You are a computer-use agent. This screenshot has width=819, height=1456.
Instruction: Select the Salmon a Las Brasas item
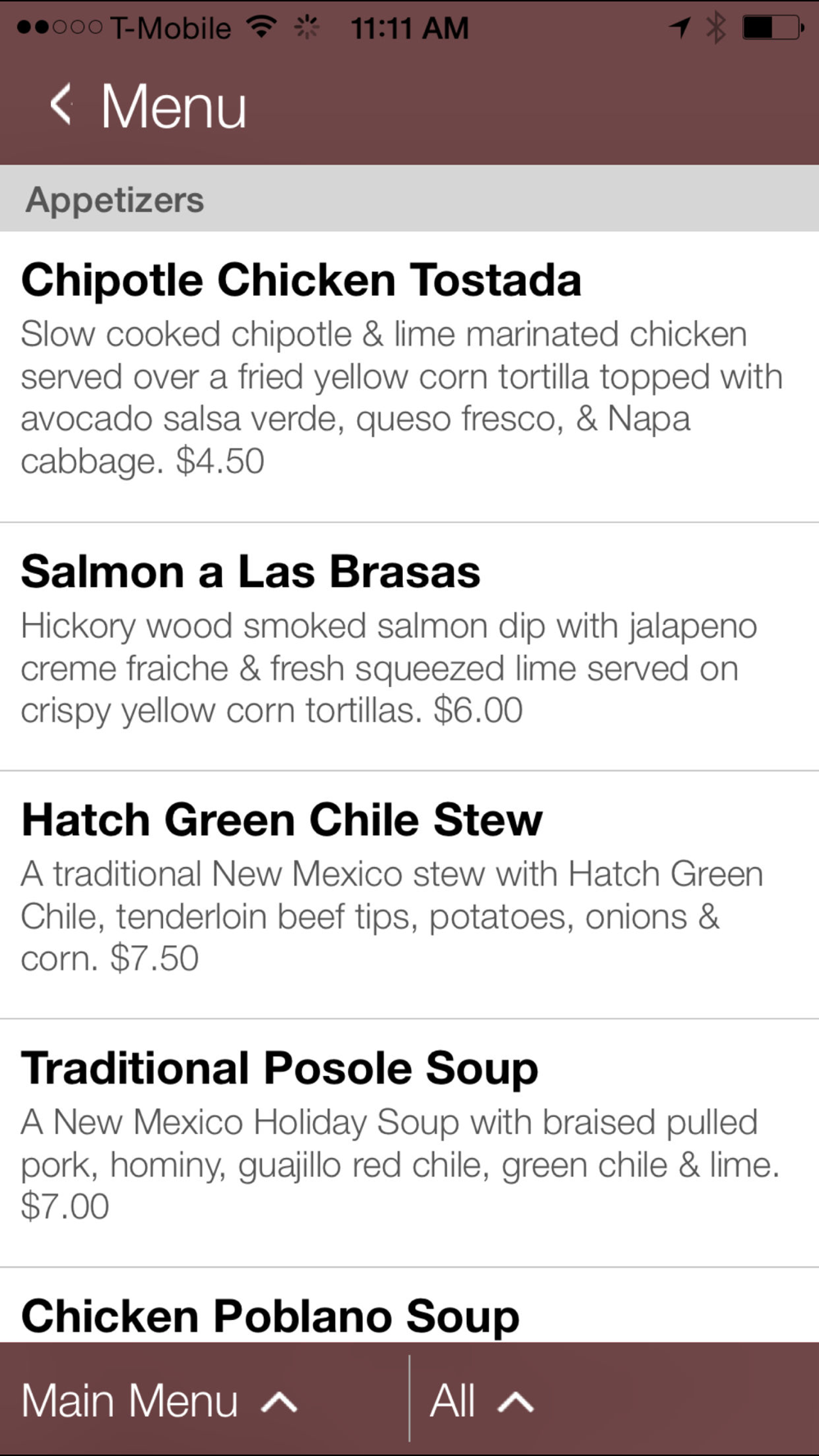(409, 647)
